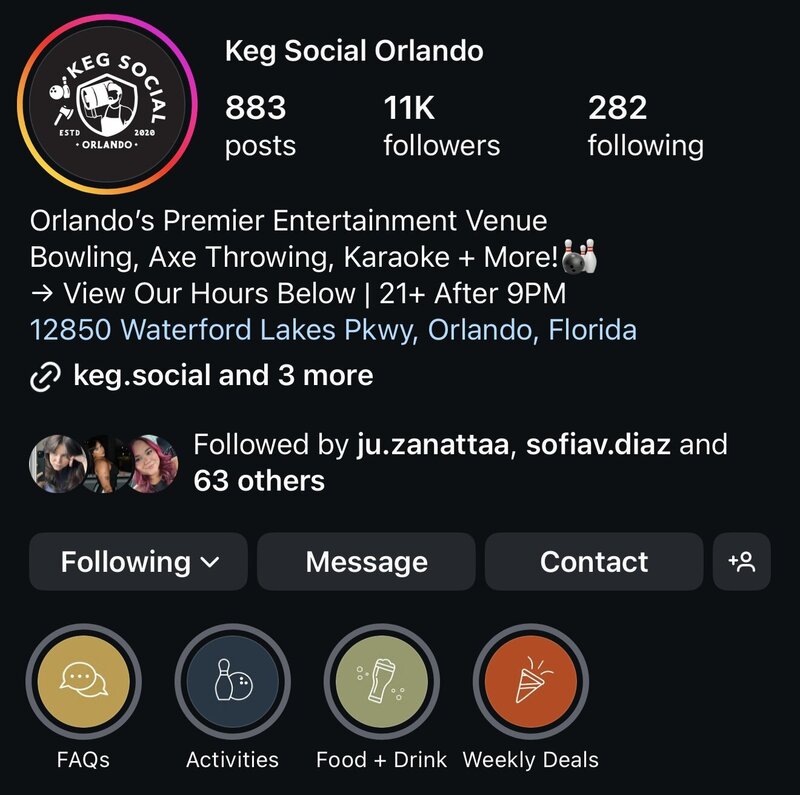View mutual followers ju.zanattaa and 63 others
Image resolution: width=800 pixels, height=795 pixels.
pos(460,462)
